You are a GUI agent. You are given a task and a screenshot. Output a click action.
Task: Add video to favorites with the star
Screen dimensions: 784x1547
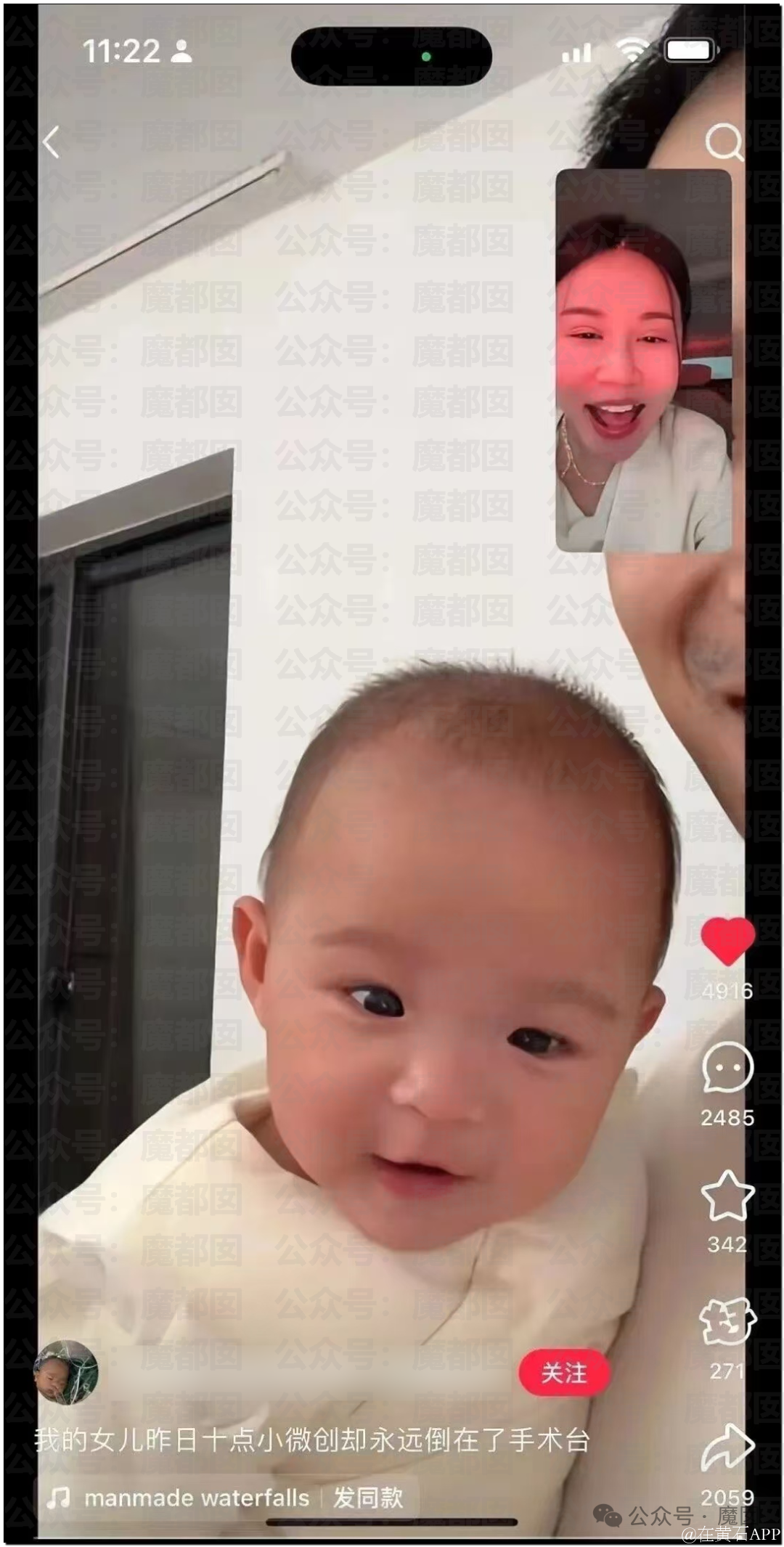[x=727, y=1196]
